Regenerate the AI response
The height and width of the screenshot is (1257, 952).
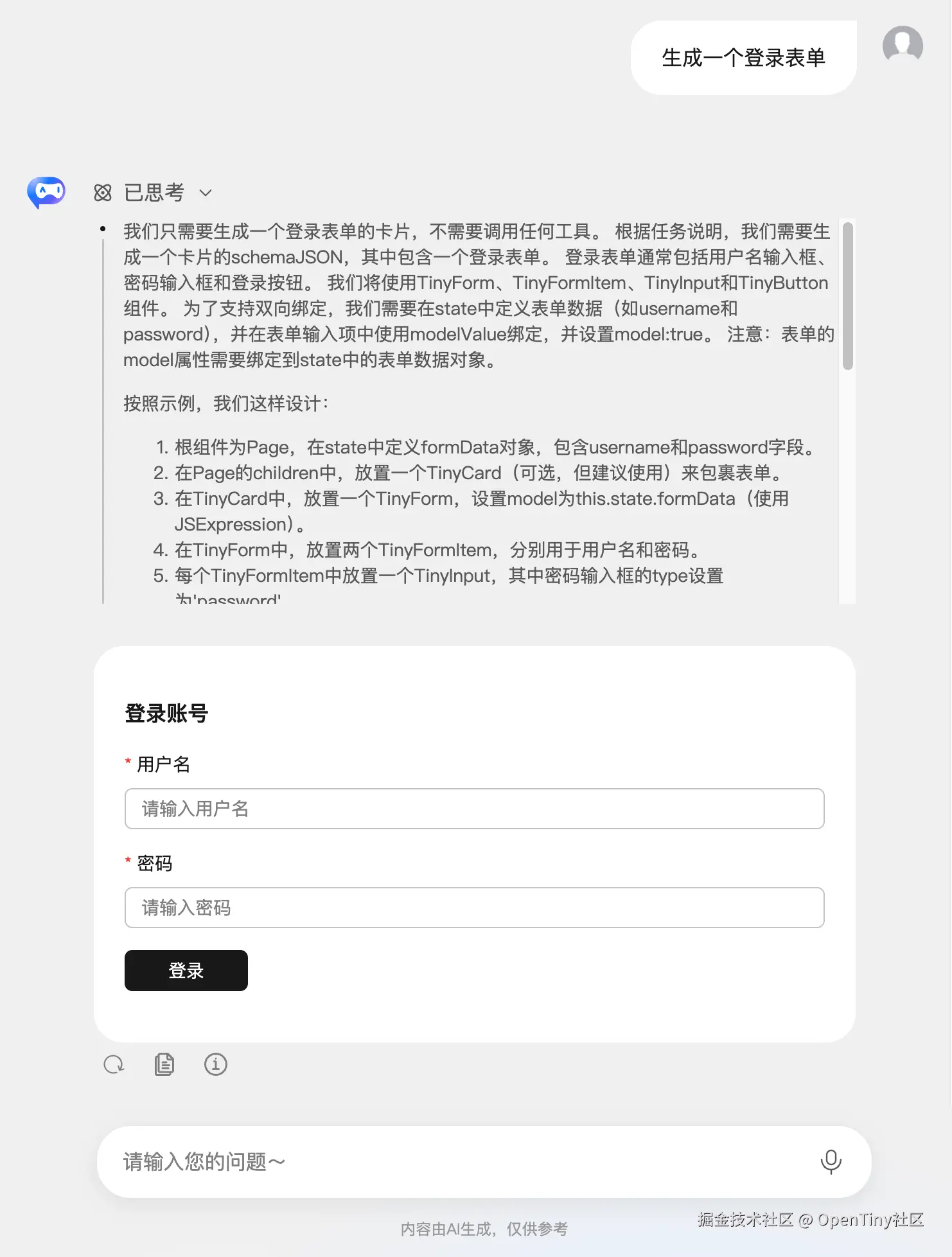tap(114, 1064)
